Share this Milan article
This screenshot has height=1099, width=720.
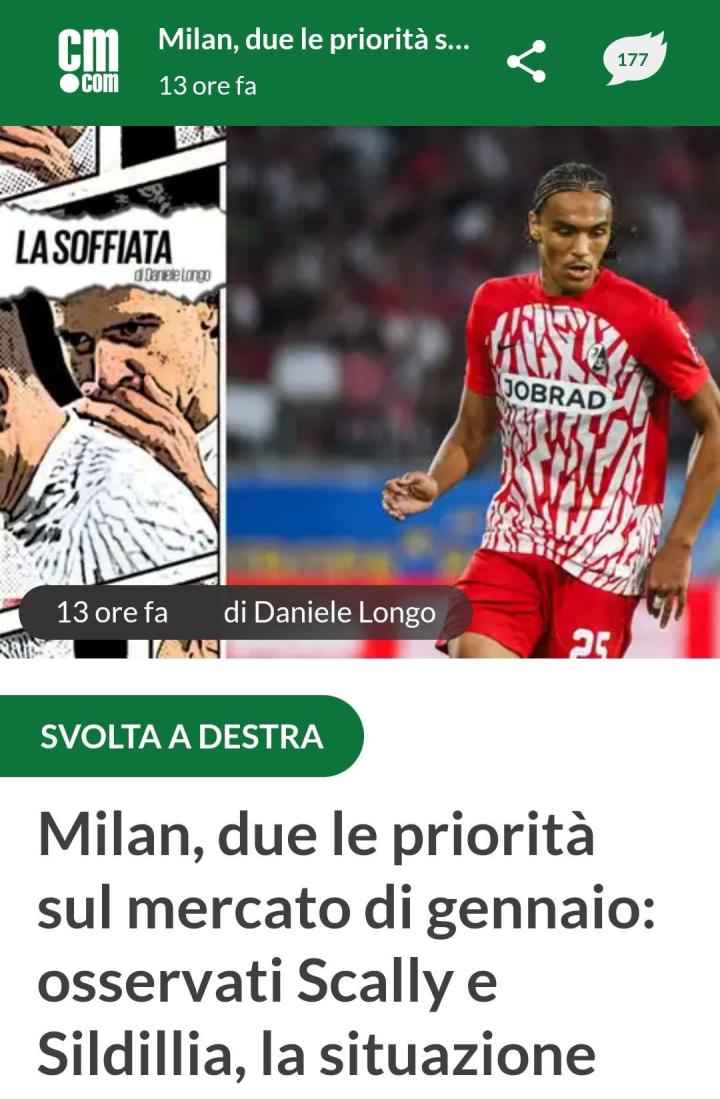click(526, 62)
